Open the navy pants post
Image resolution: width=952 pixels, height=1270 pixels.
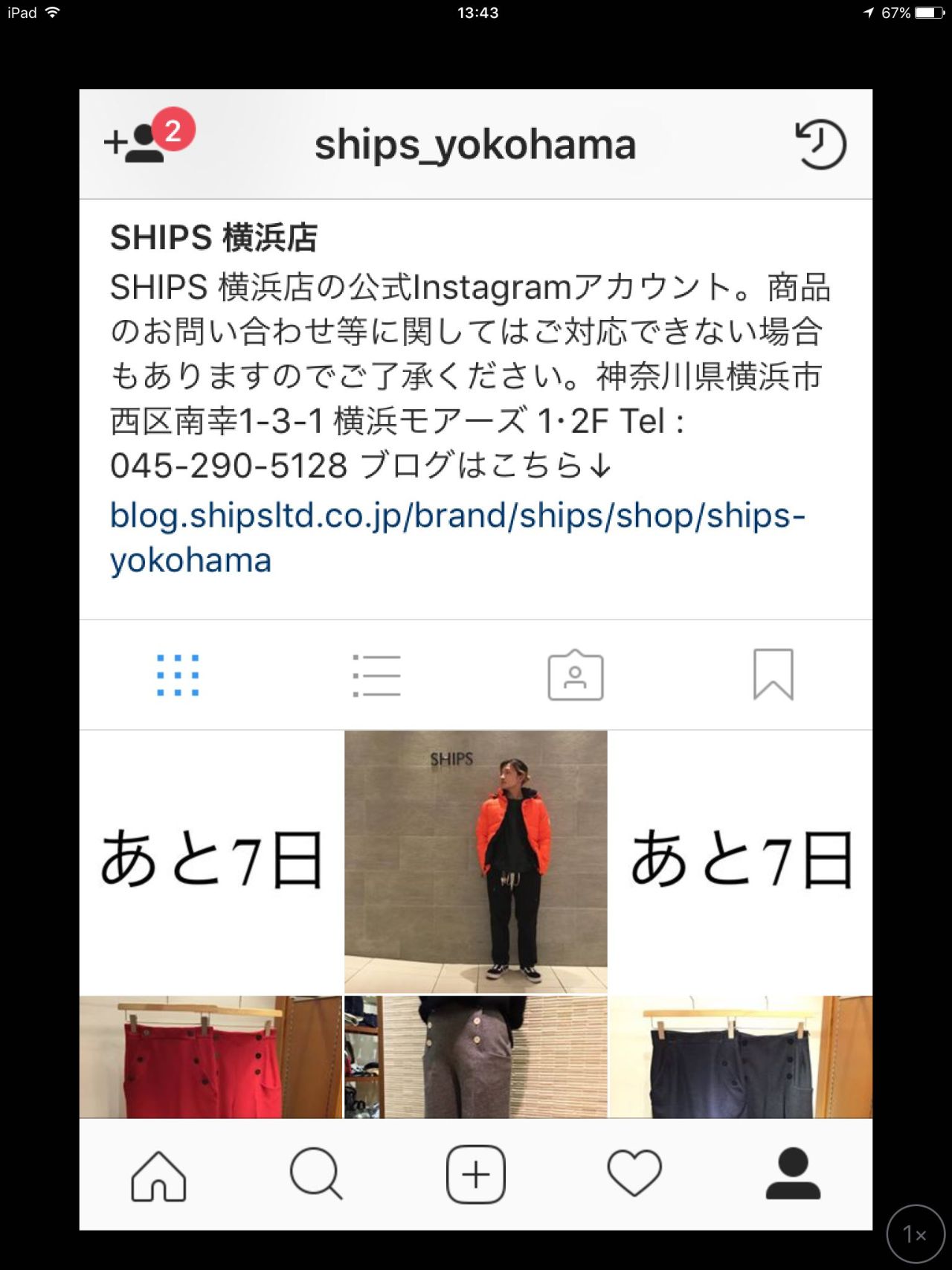pos(740,1056)
